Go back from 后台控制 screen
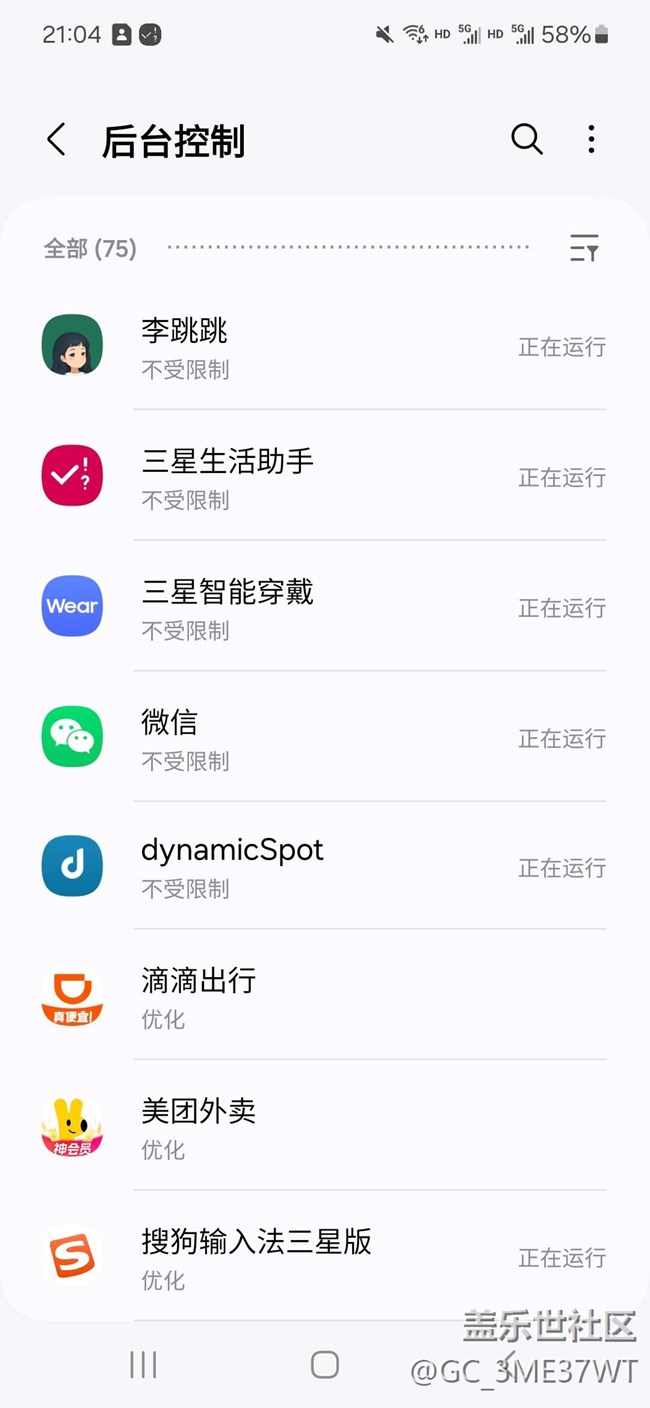The image size is (650, 1408). (x=57, y=140)
